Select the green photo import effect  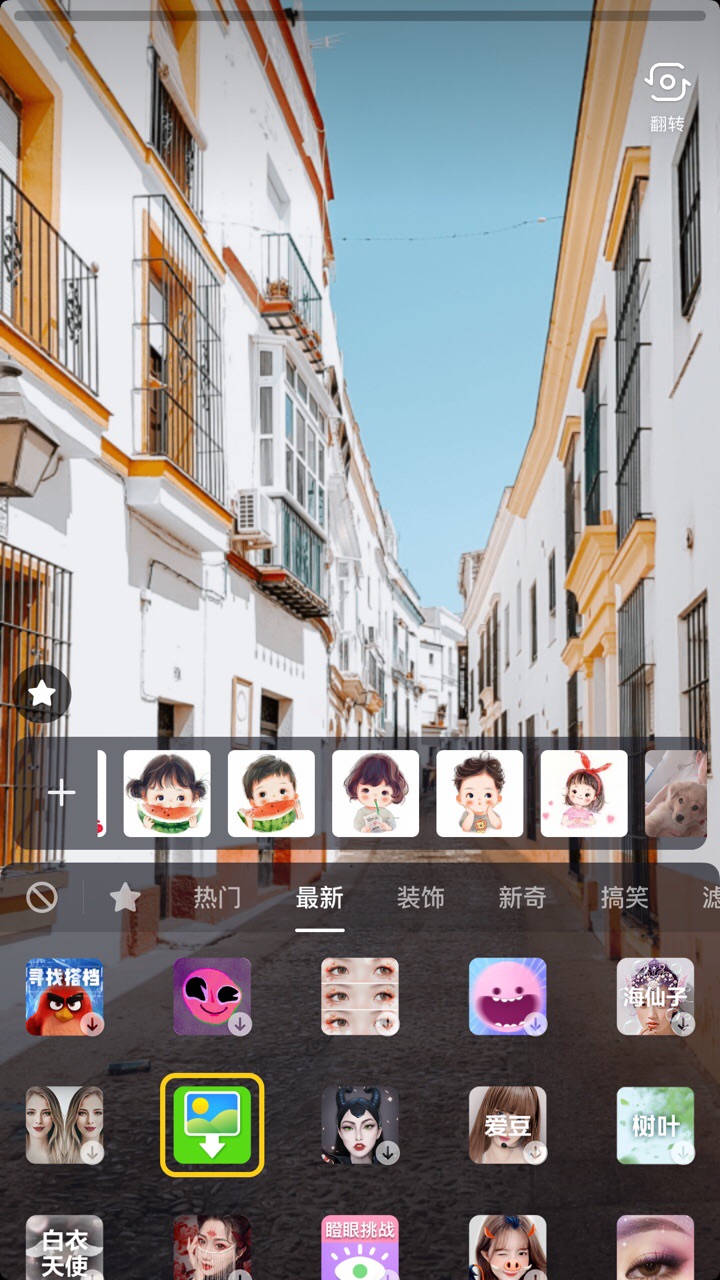click(212, 1125)
